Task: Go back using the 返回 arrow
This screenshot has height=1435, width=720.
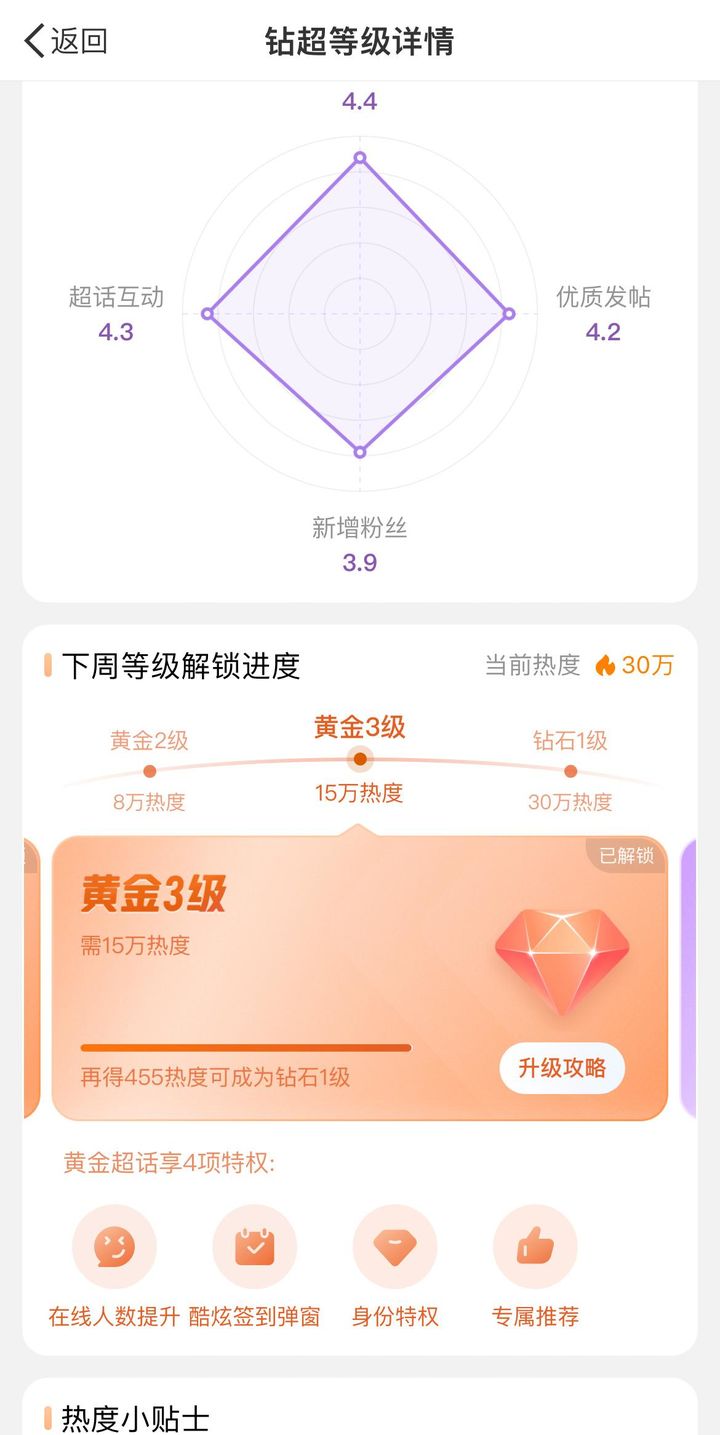Action: [65, 41]
